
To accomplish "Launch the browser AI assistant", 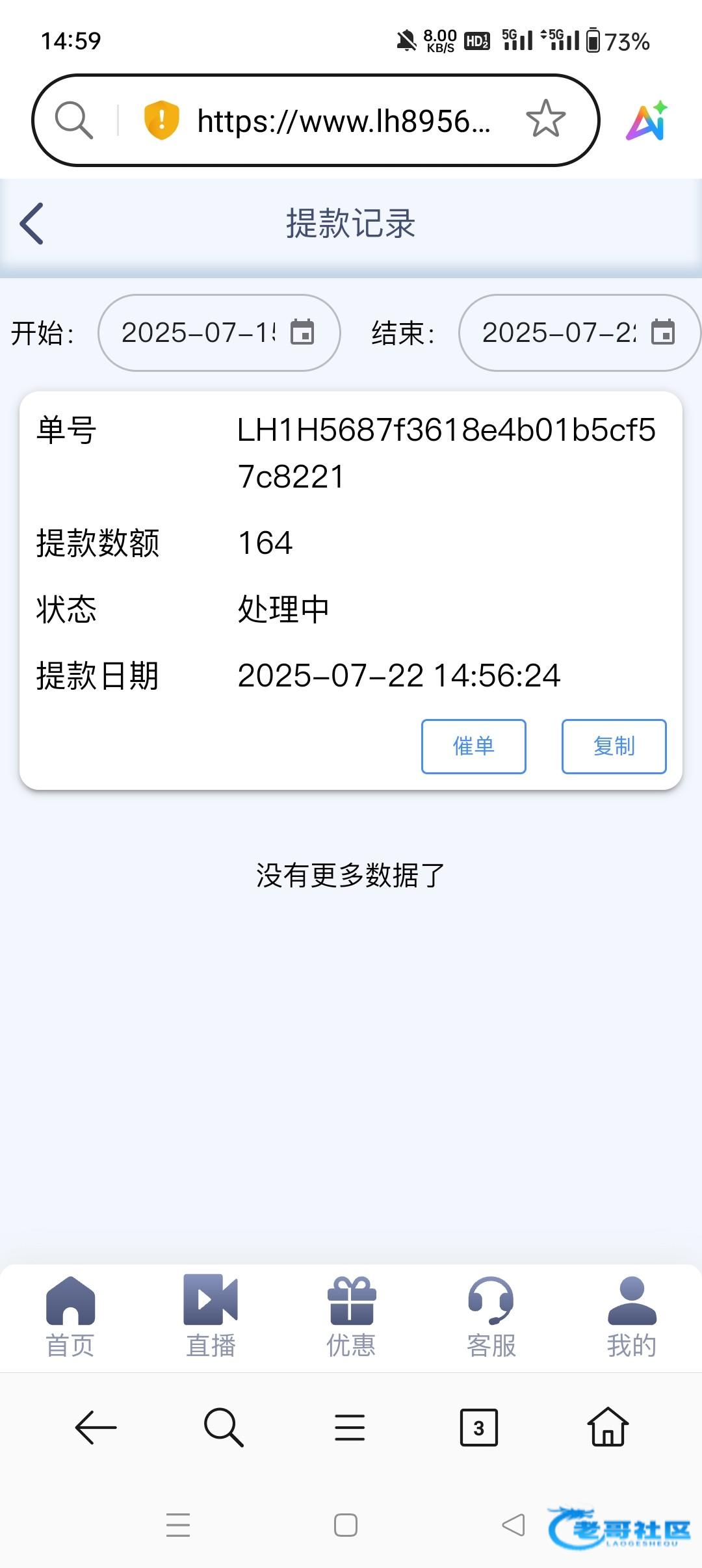I will point(647,121).
